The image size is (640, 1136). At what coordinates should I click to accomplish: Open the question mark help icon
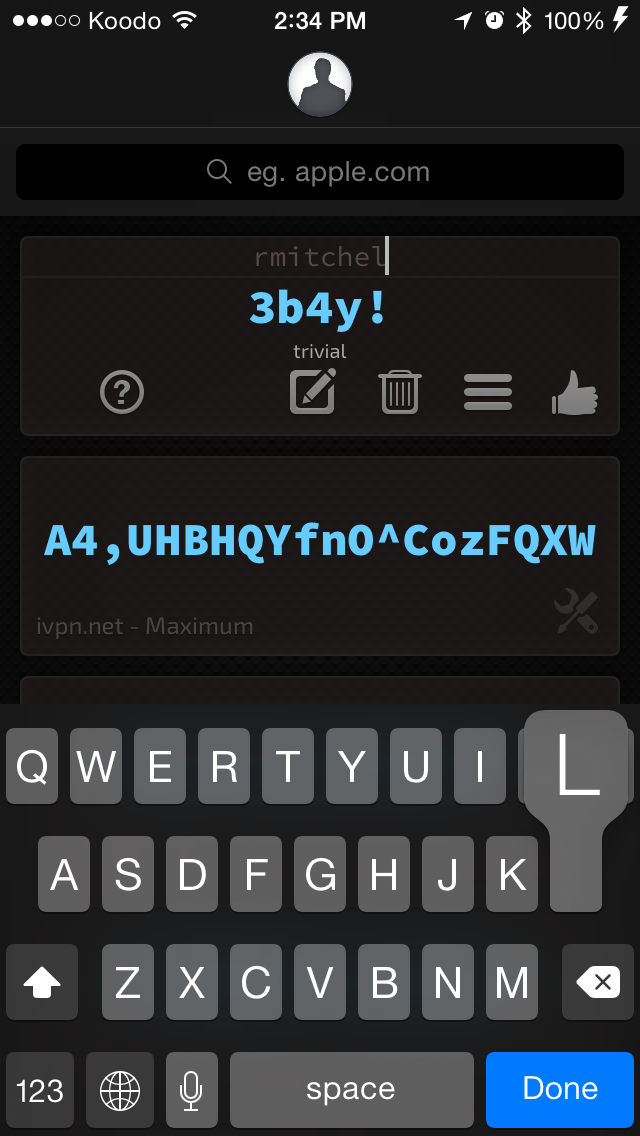122,392
